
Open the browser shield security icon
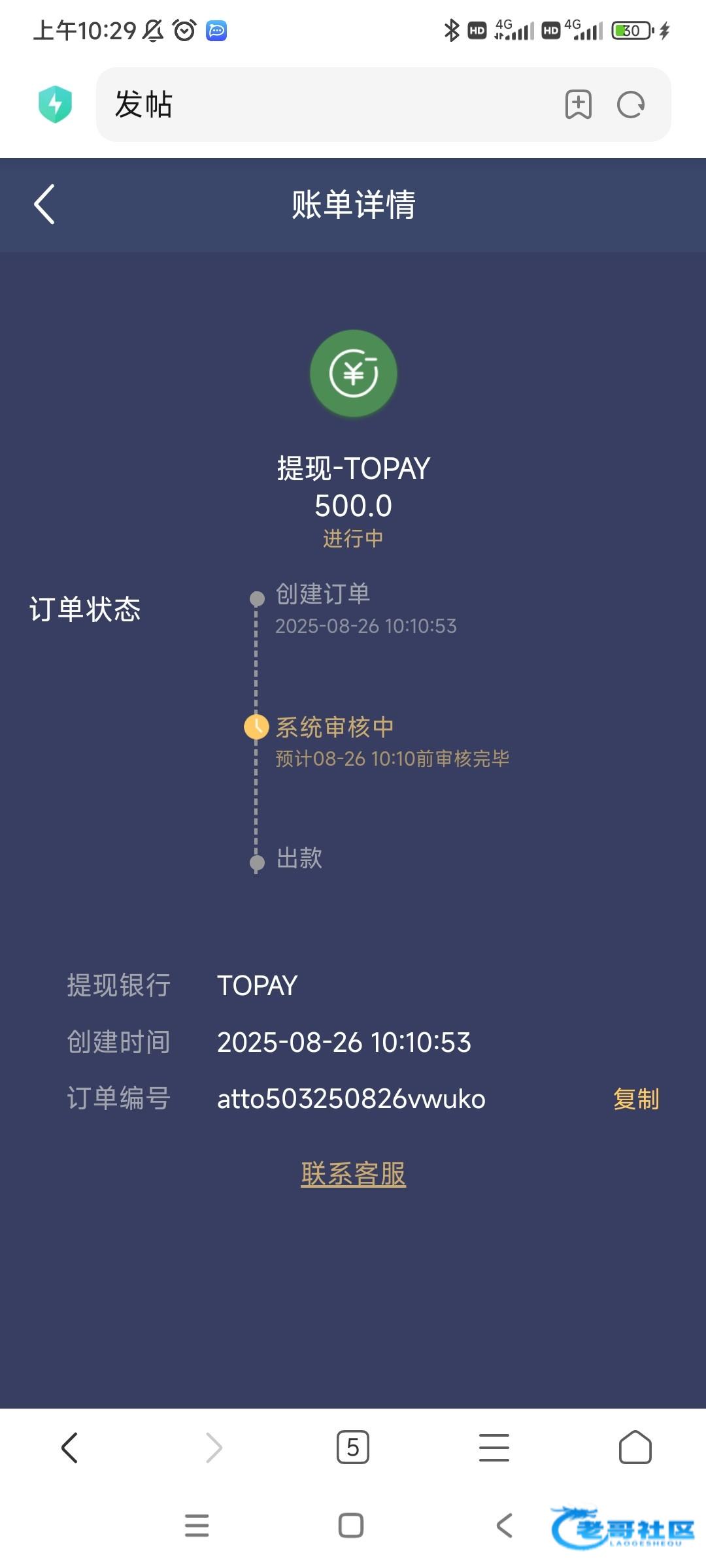[x=55, y=105]
